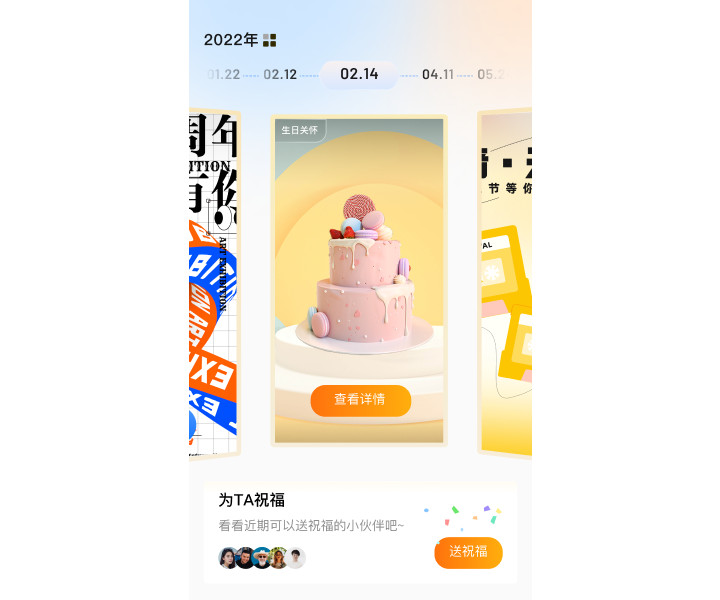Tap the 送祝福 button
This screenshot has width=720, height=600.
pos(468,552)
